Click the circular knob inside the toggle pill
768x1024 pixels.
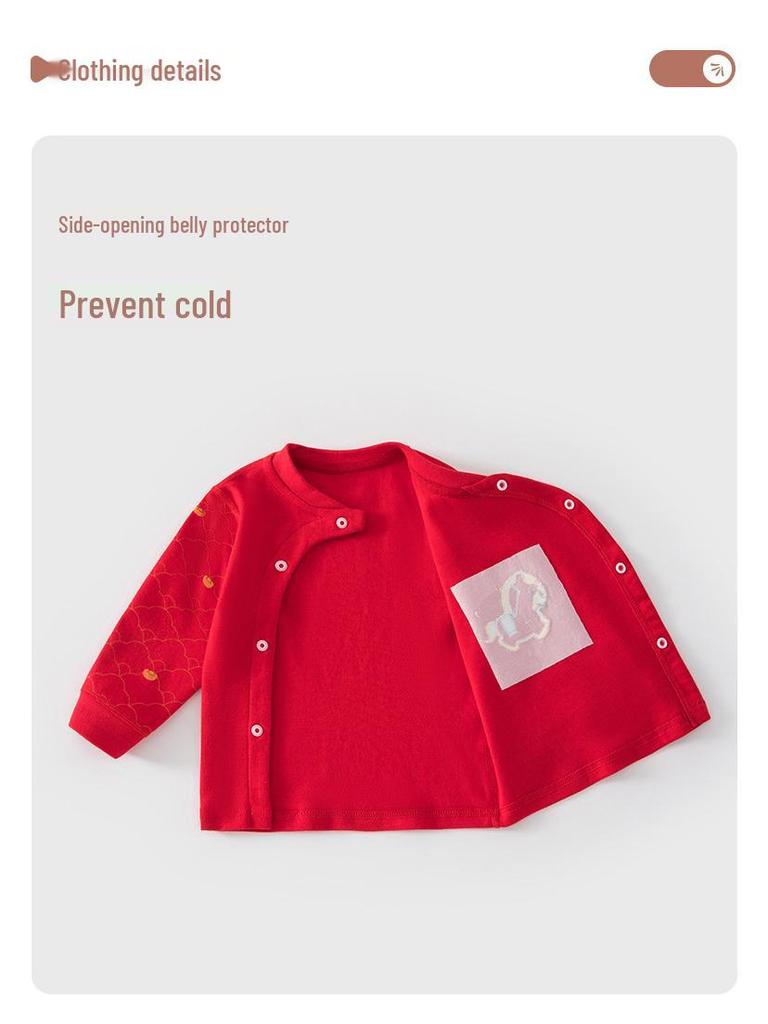716,68
